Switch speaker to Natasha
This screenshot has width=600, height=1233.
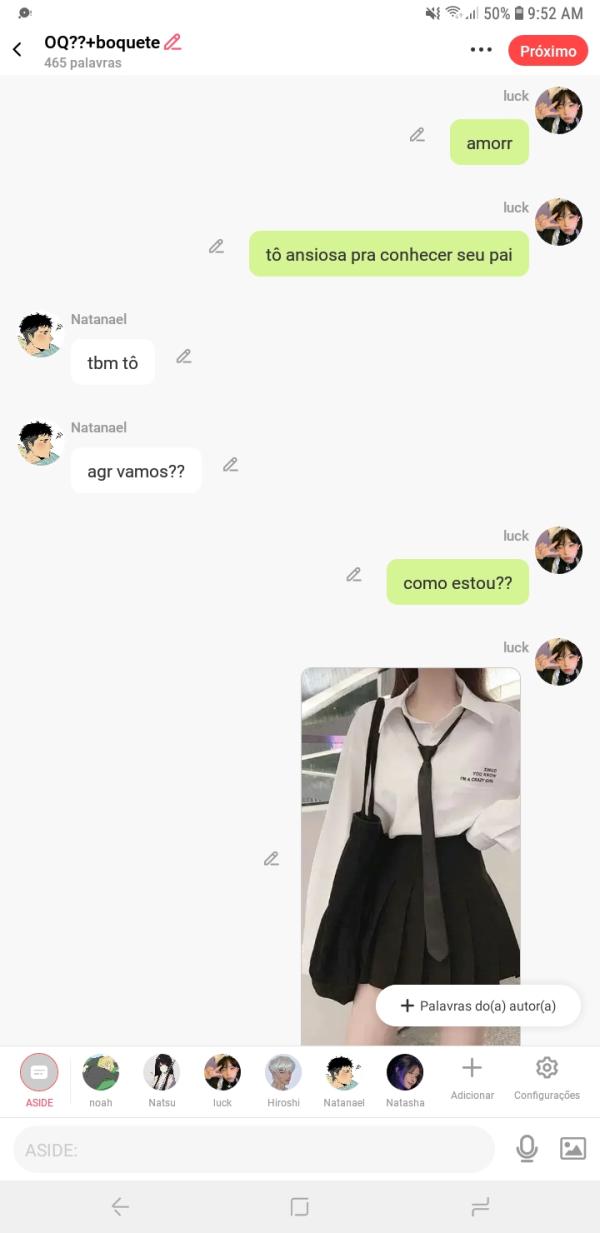(x=405, y=1073)
